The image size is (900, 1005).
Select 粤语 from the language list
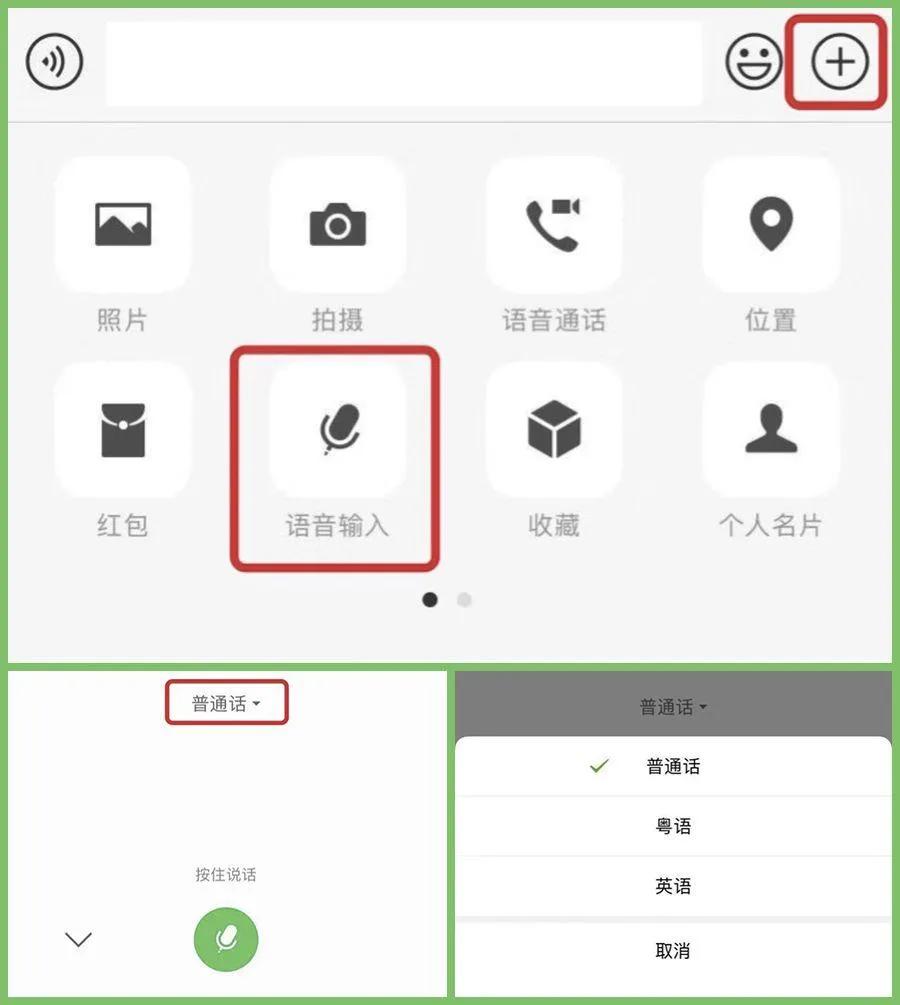673,826
